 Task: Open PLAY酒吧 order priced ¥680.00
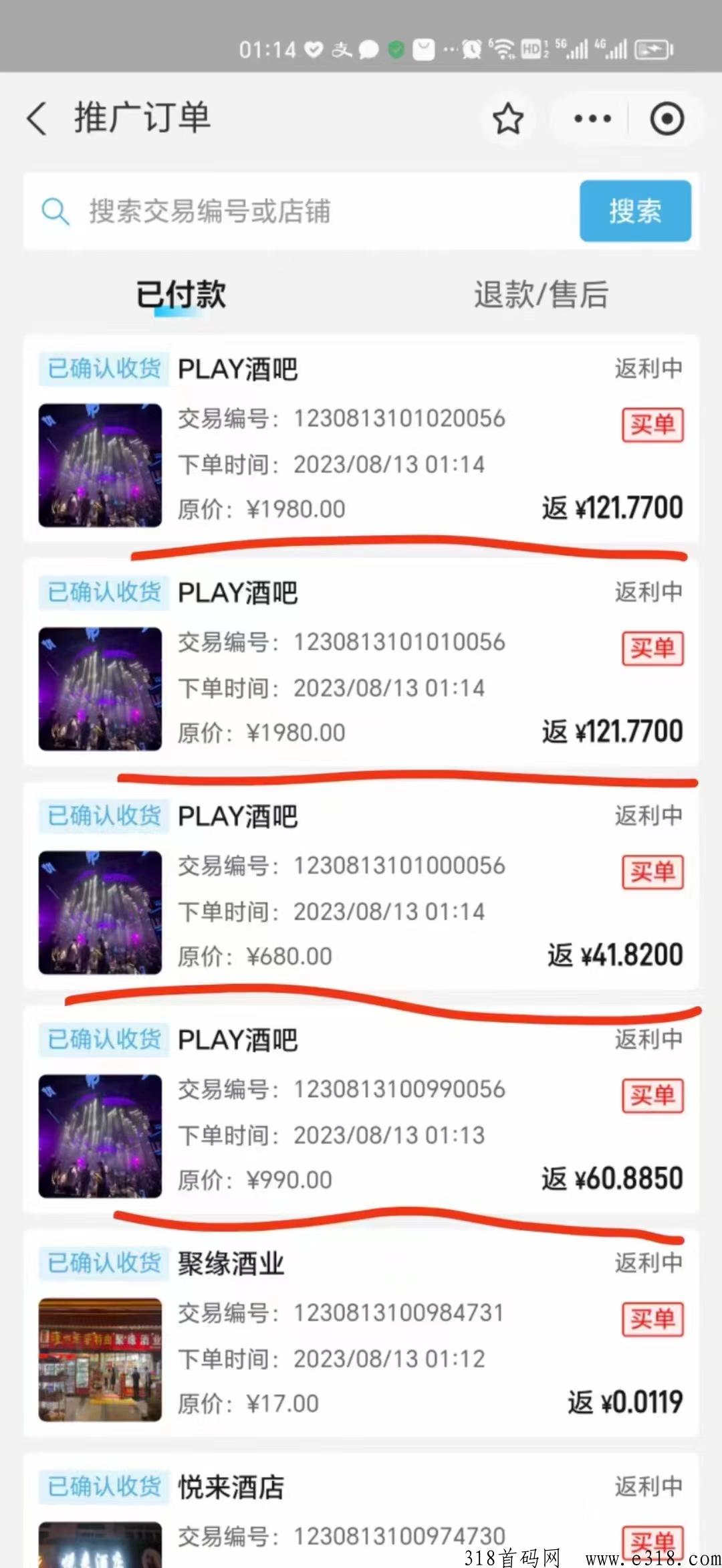(x=361, y=886)
